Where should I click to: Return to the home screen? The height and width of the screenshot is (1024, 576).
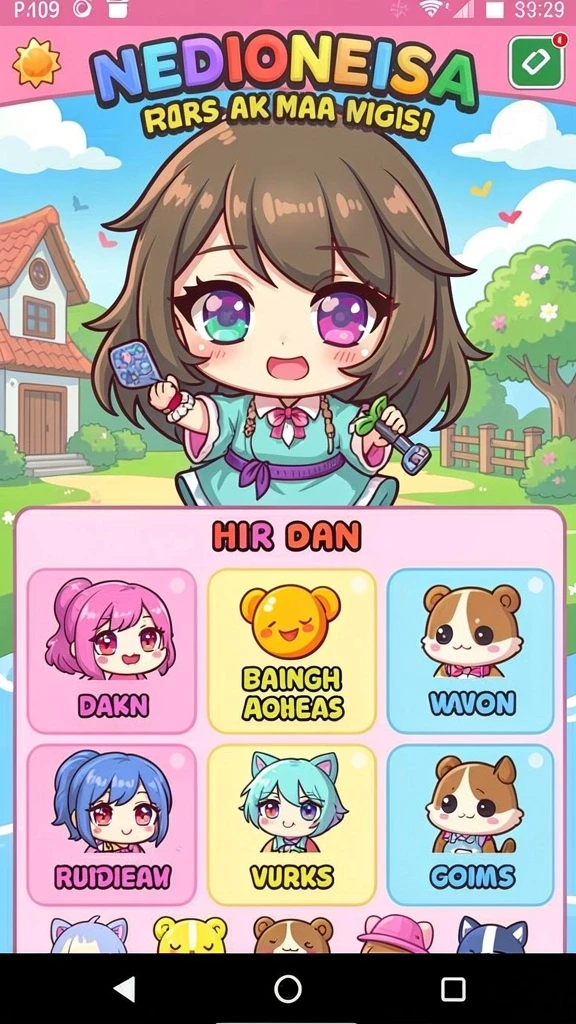coord(288,989)
